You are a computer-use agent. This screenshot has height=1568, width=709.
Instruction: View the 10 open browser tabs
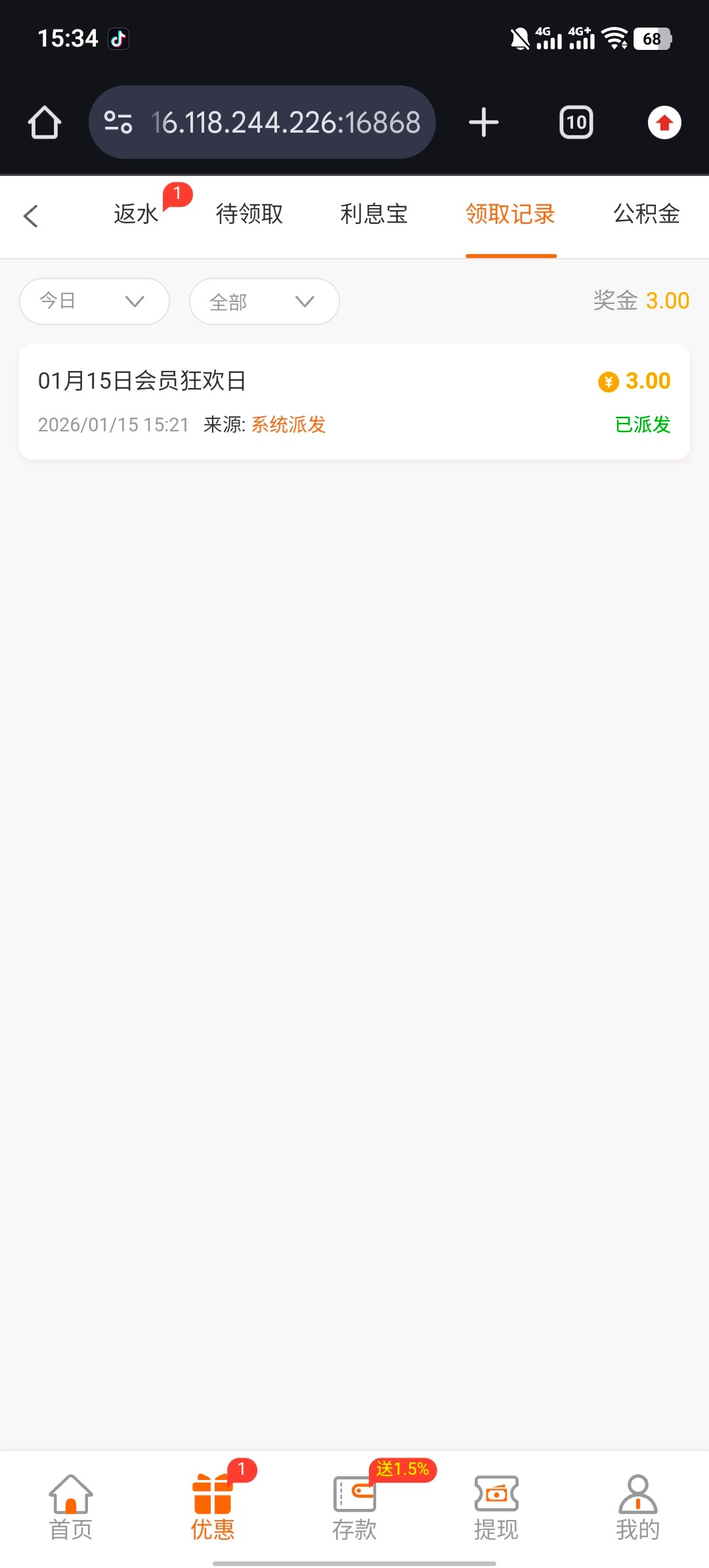[x=576, y=123]
